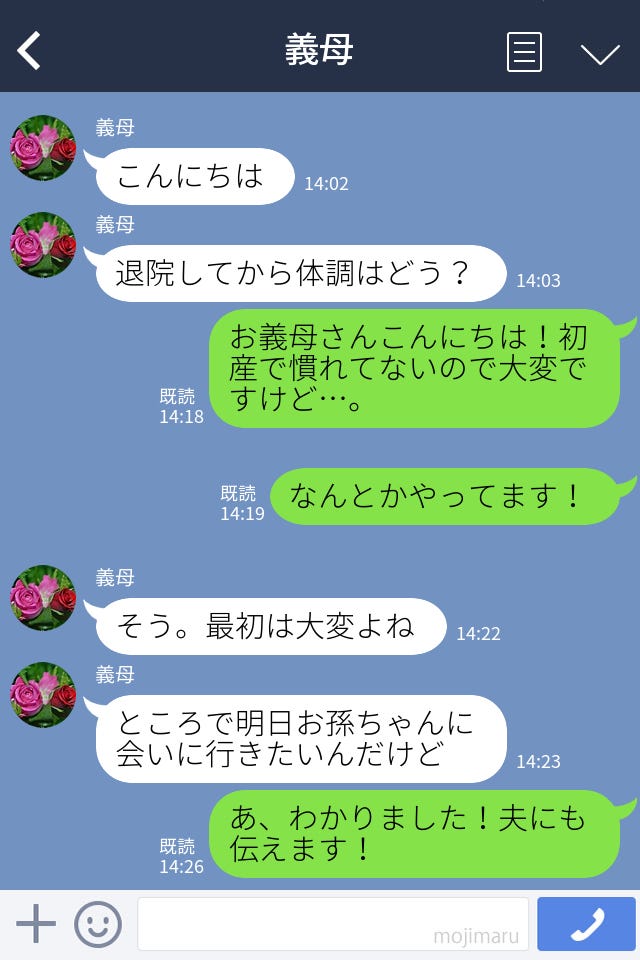Screen dimensions: 640x960
Task: Tap the blue phone call button
Action: pos(586,924)
